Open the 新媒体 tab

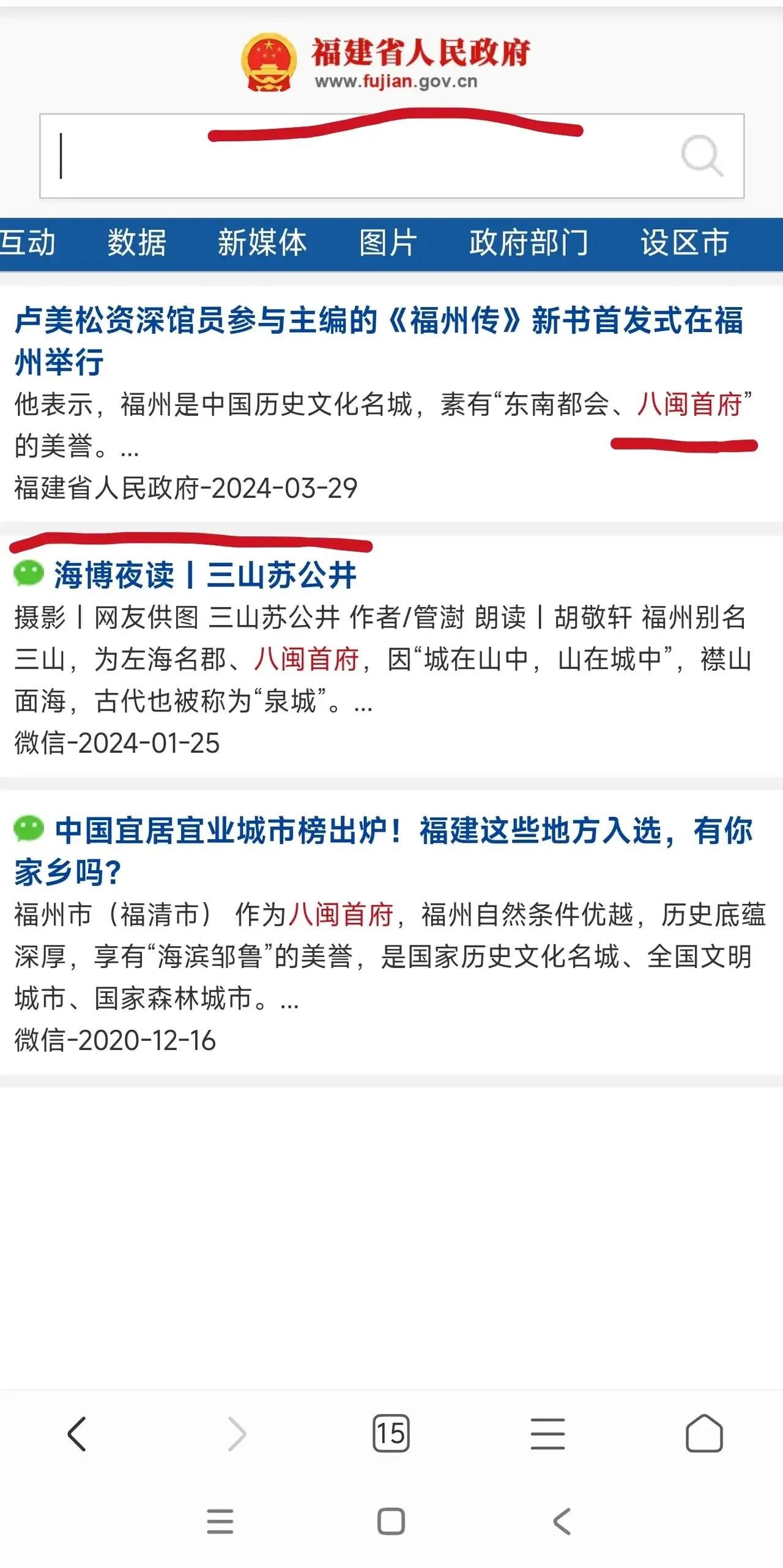tap(262, 243)
